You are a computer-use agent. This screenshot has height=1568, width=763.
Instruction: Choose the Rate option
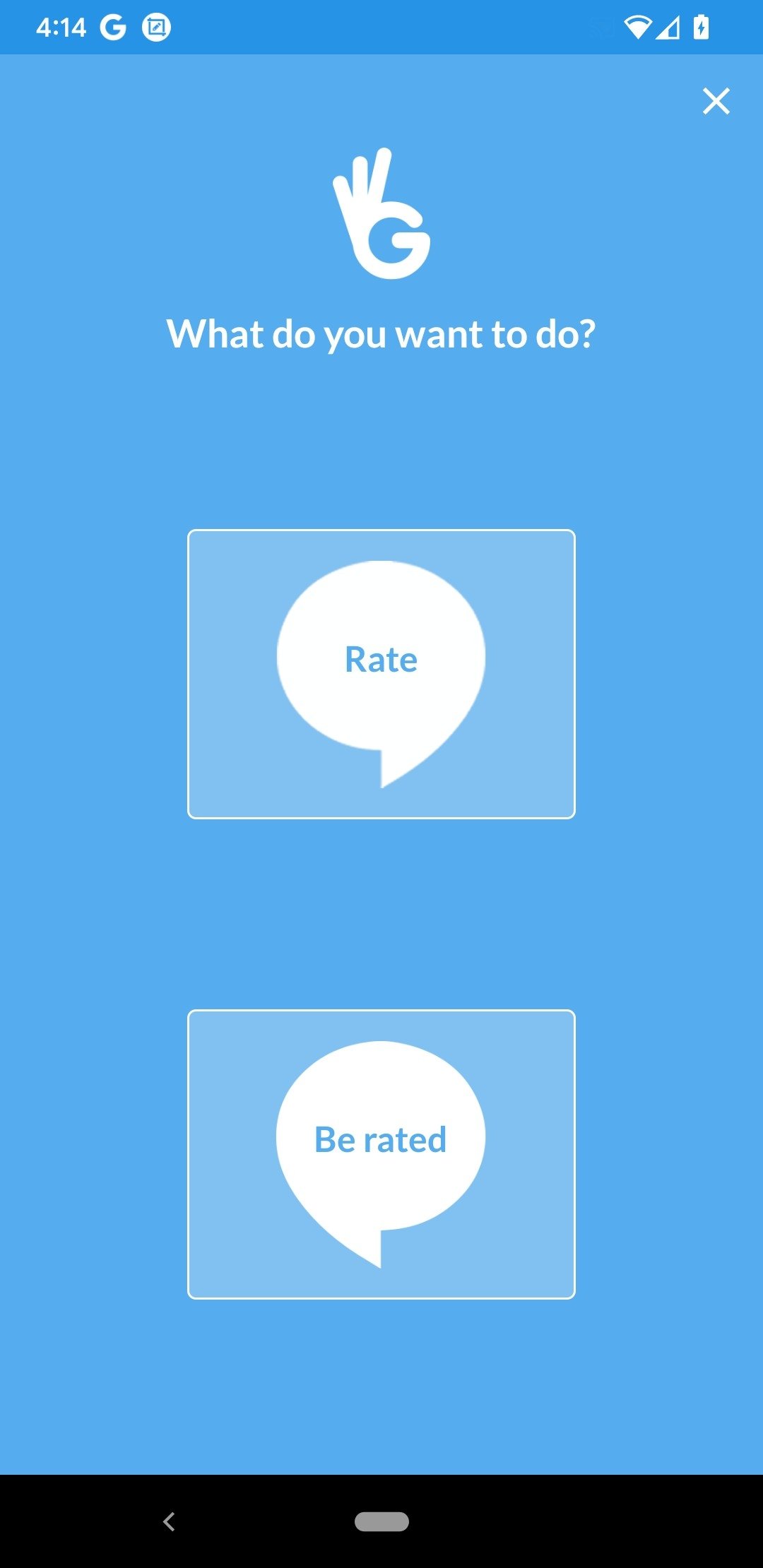pyautogui.click(x=381, y=674)
